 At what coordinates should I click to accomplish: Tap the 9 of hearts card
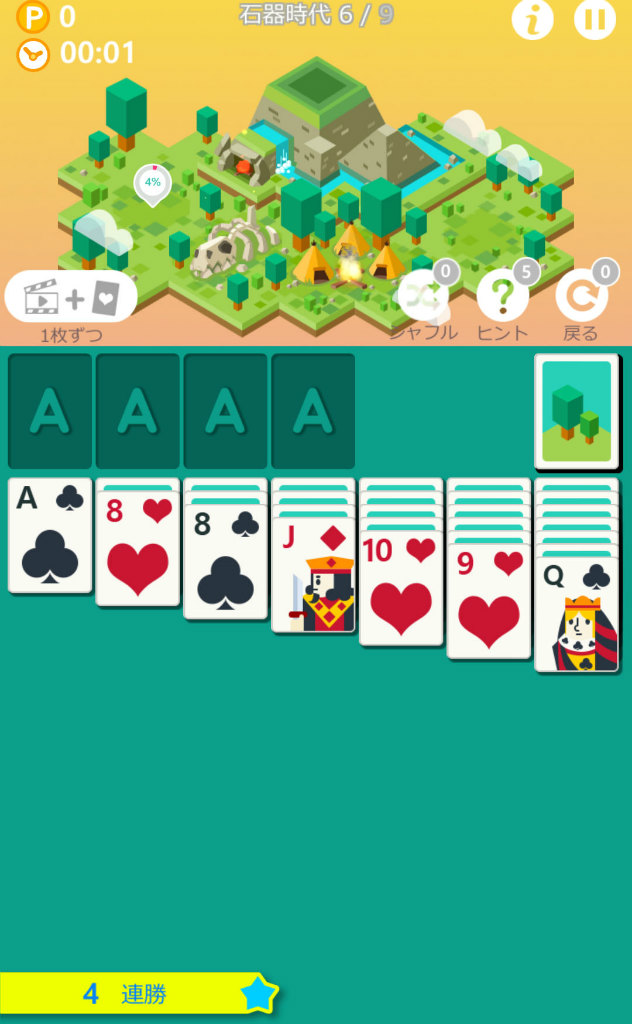tap(488, 601)
